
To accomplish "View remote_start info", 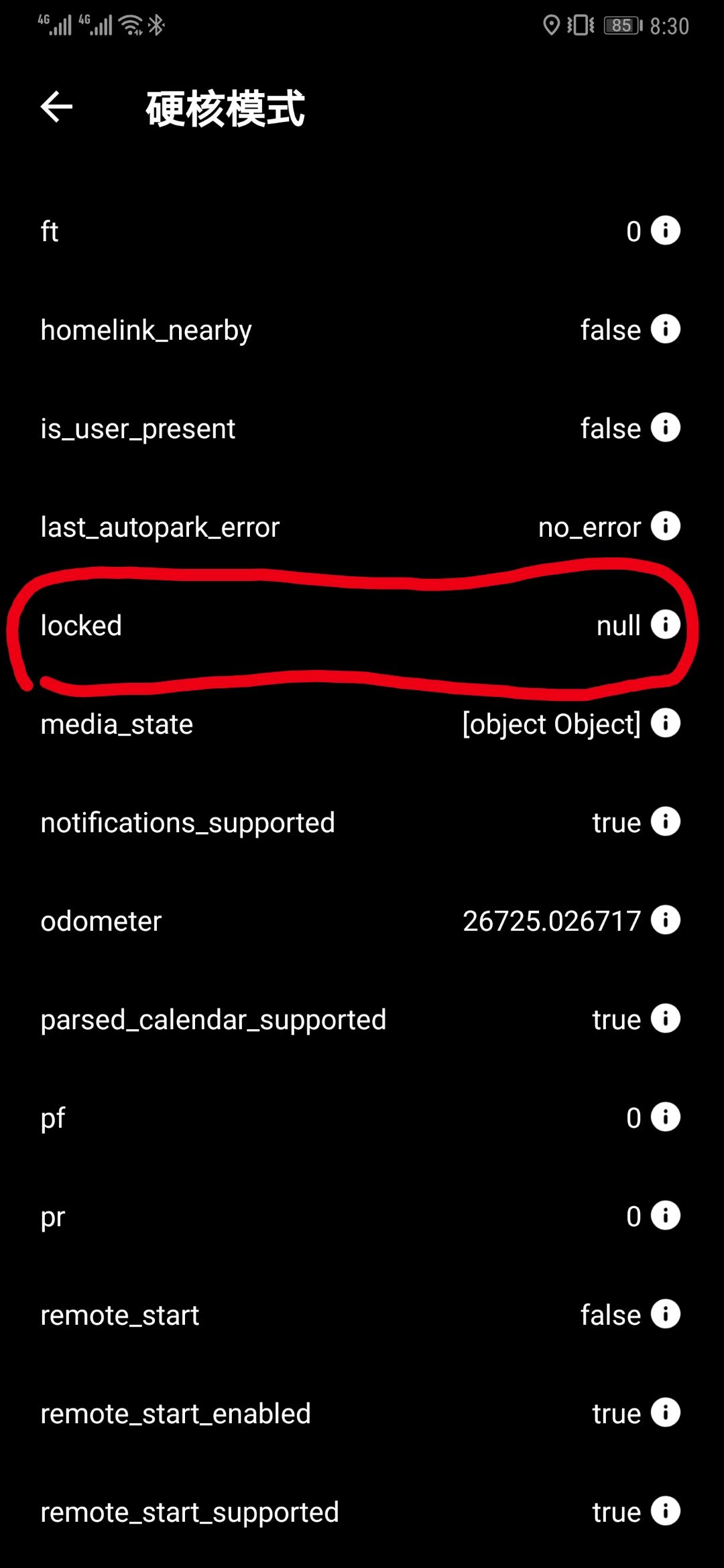I will [x=666, y=1314].
